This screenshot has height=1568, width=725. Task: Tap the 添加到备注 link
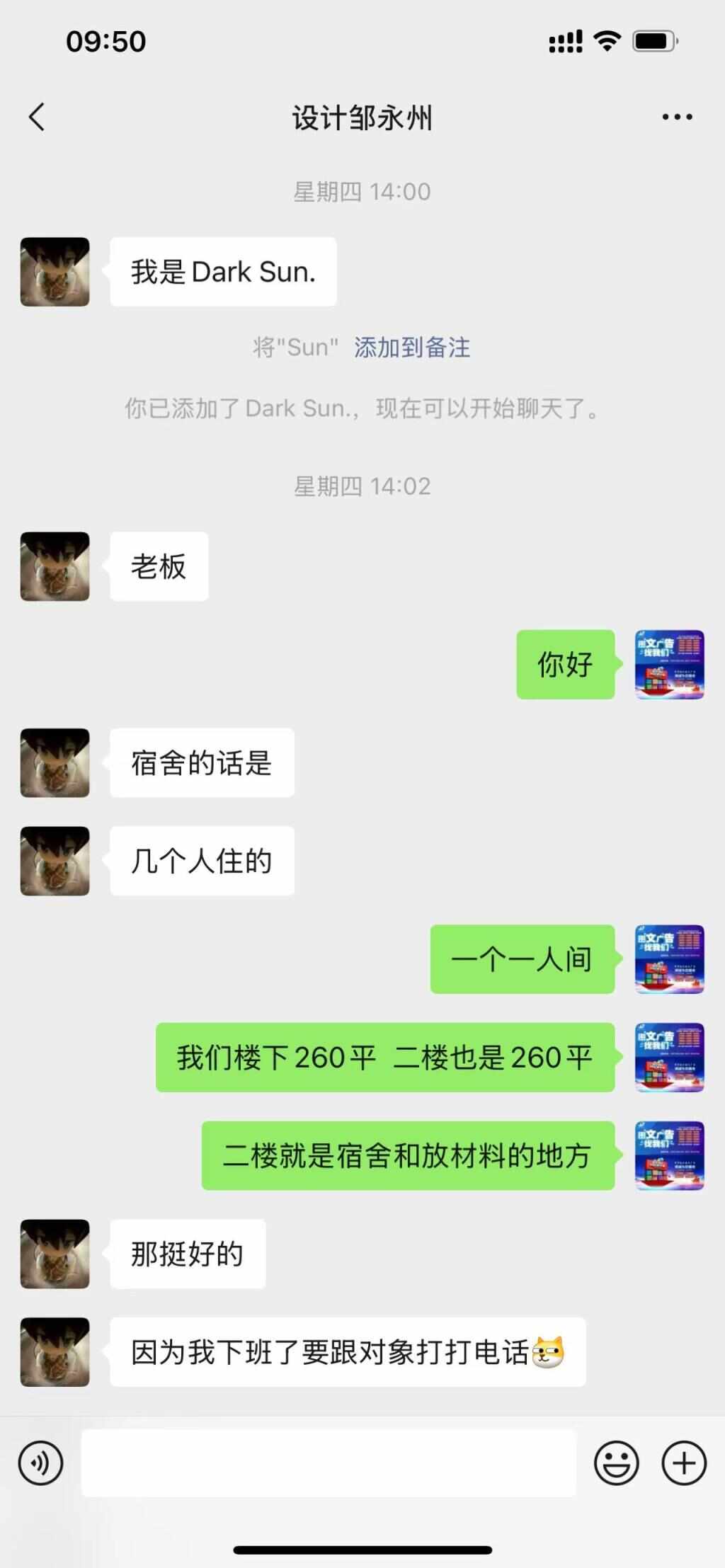pos(411,348)
